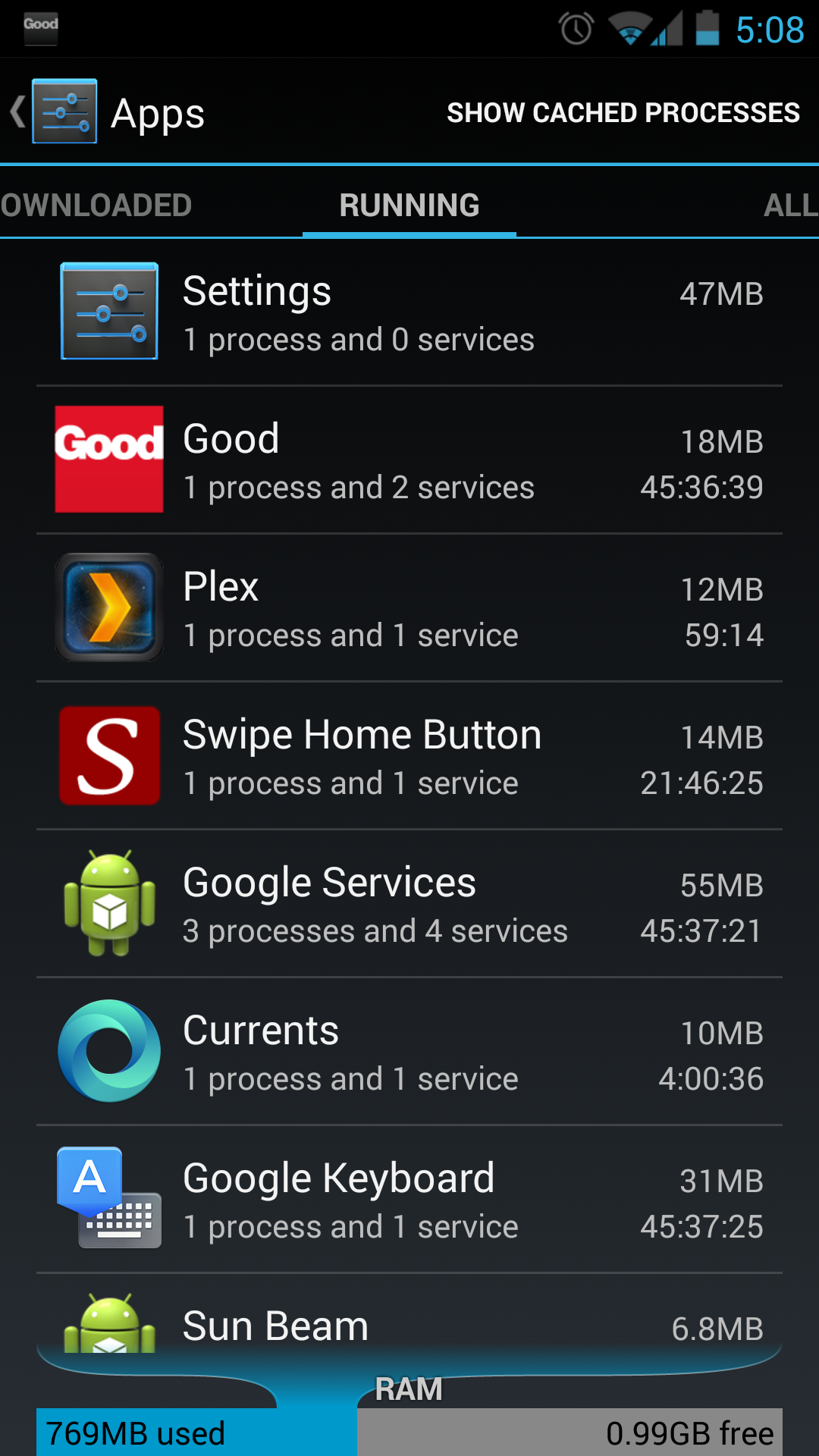The height and width of the screenshot is (1456, 819).
Task: View Google Services processes
Action: point(409,904)
